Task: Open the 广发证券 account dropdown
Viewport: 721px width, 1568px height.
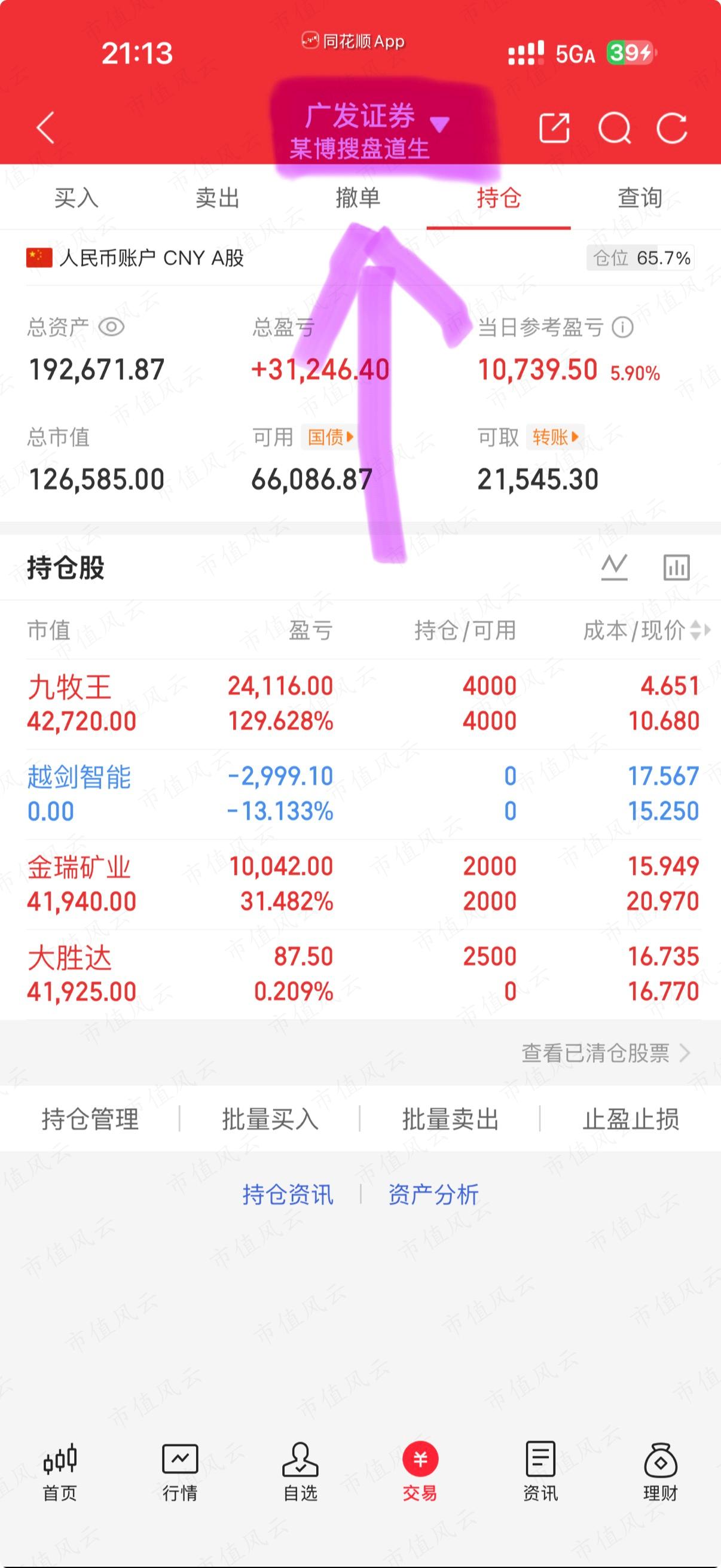Action: [x=377, y=116]
